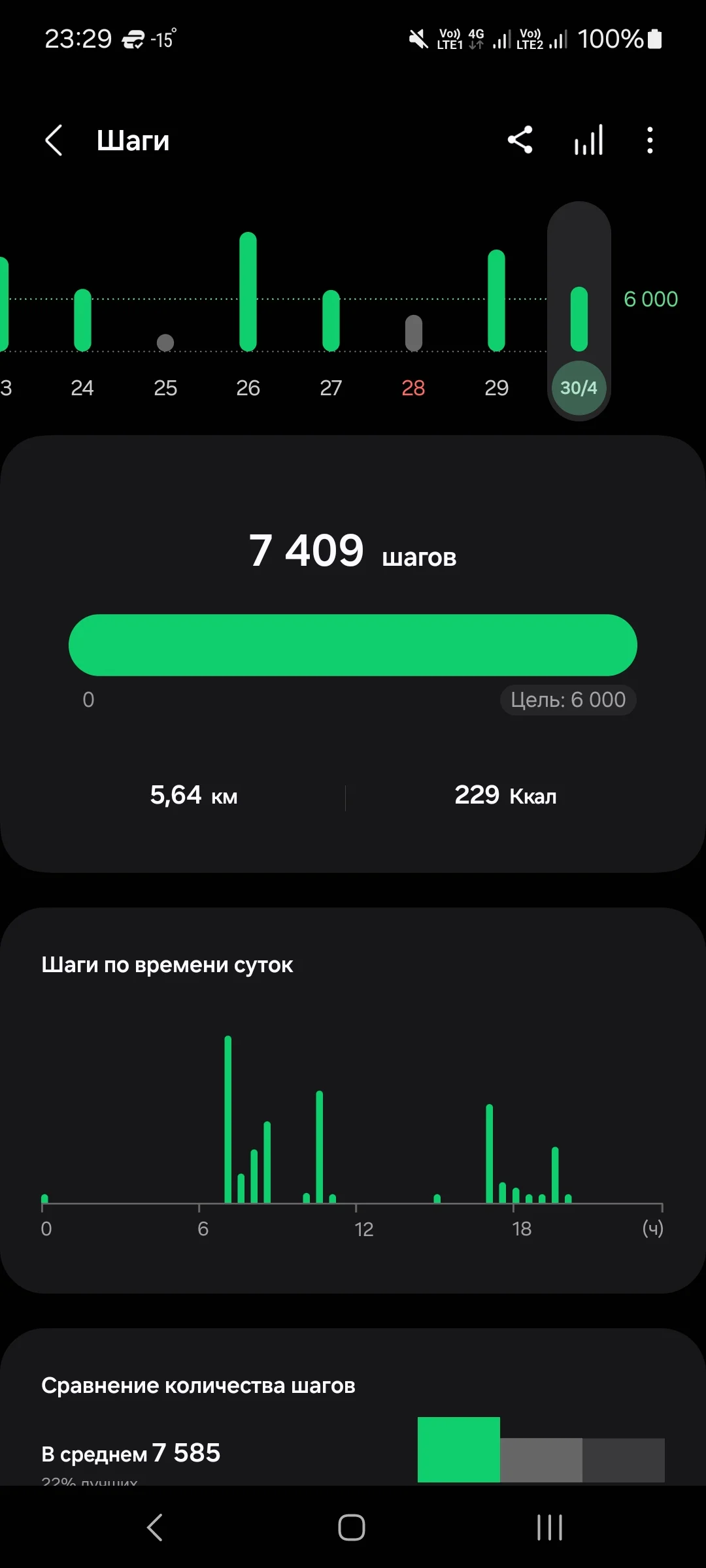
Task: Open the recent apps view
Action: (549, 1527)
